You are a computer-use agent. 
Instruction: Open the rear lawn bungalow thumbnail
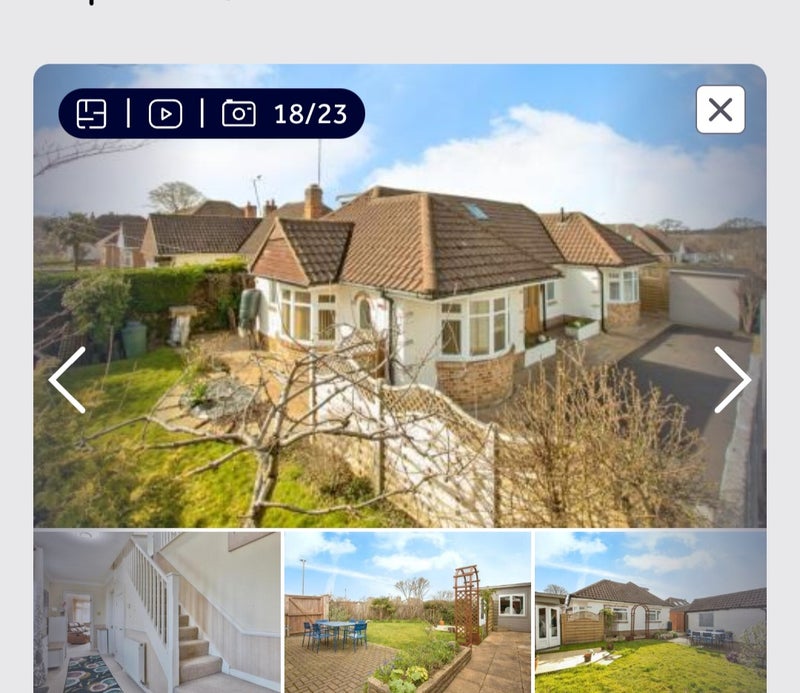point(650,610)
